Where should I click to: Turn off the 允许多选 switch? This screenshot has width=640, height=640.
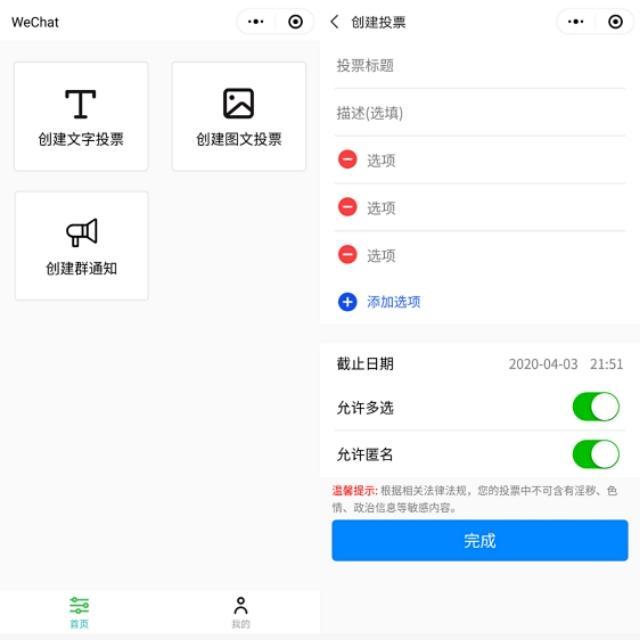pyautogui.click(x=595, y=407)
